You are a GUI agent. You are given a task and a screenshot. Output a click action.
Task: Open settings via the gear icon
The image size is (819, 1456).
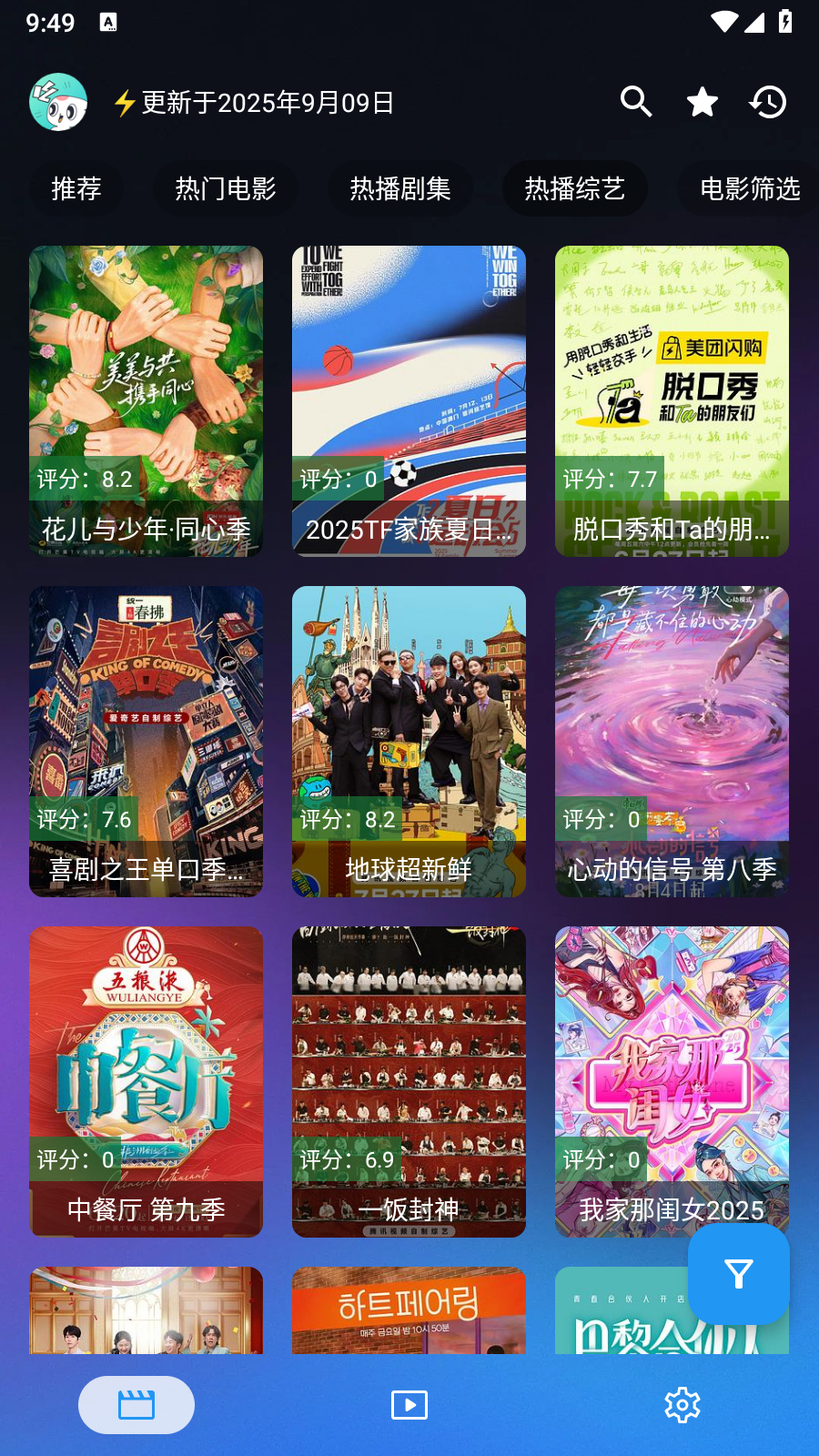(682, 1404)
